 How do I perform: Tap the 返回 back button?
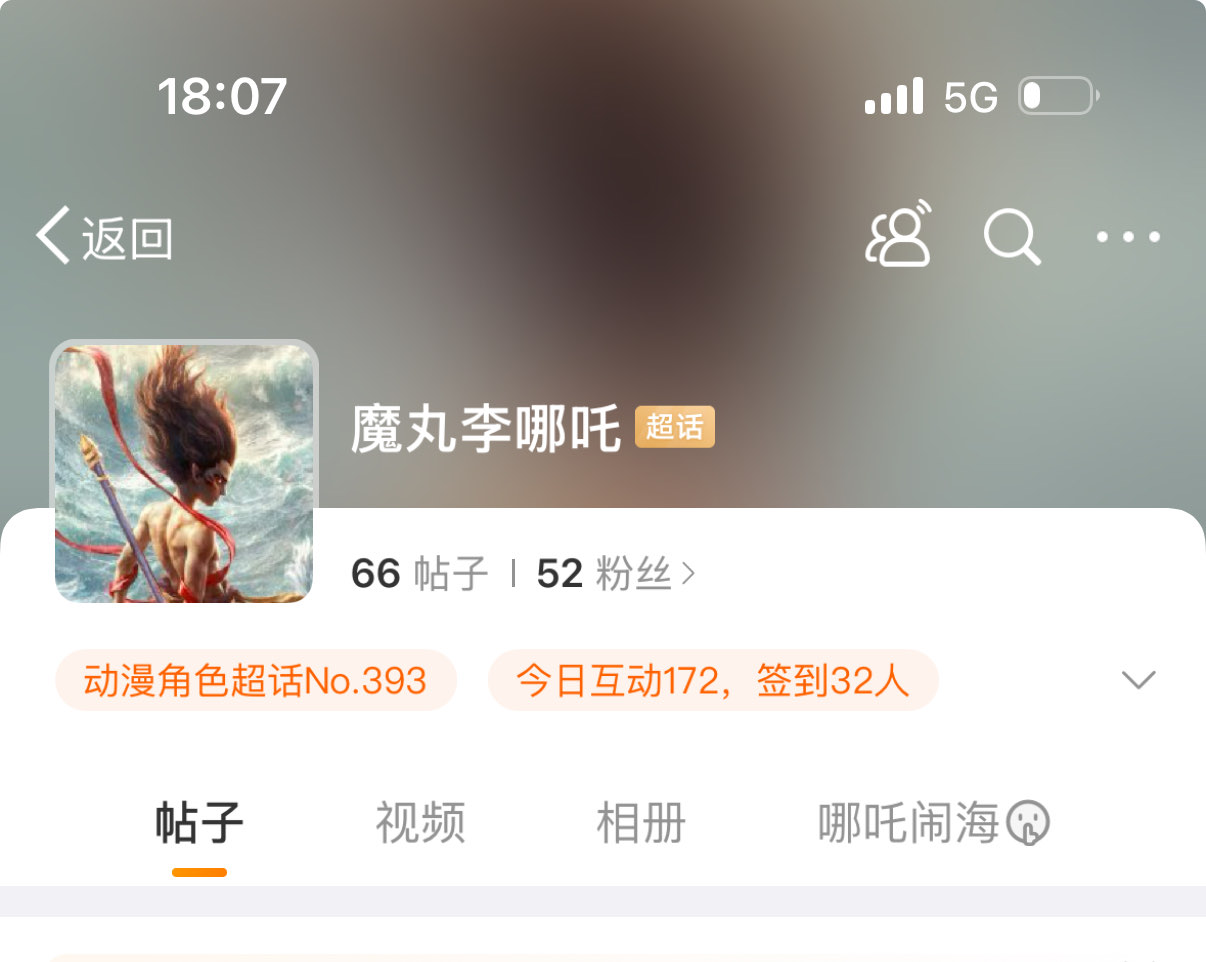pyautogui.click(x=105, y=237)
